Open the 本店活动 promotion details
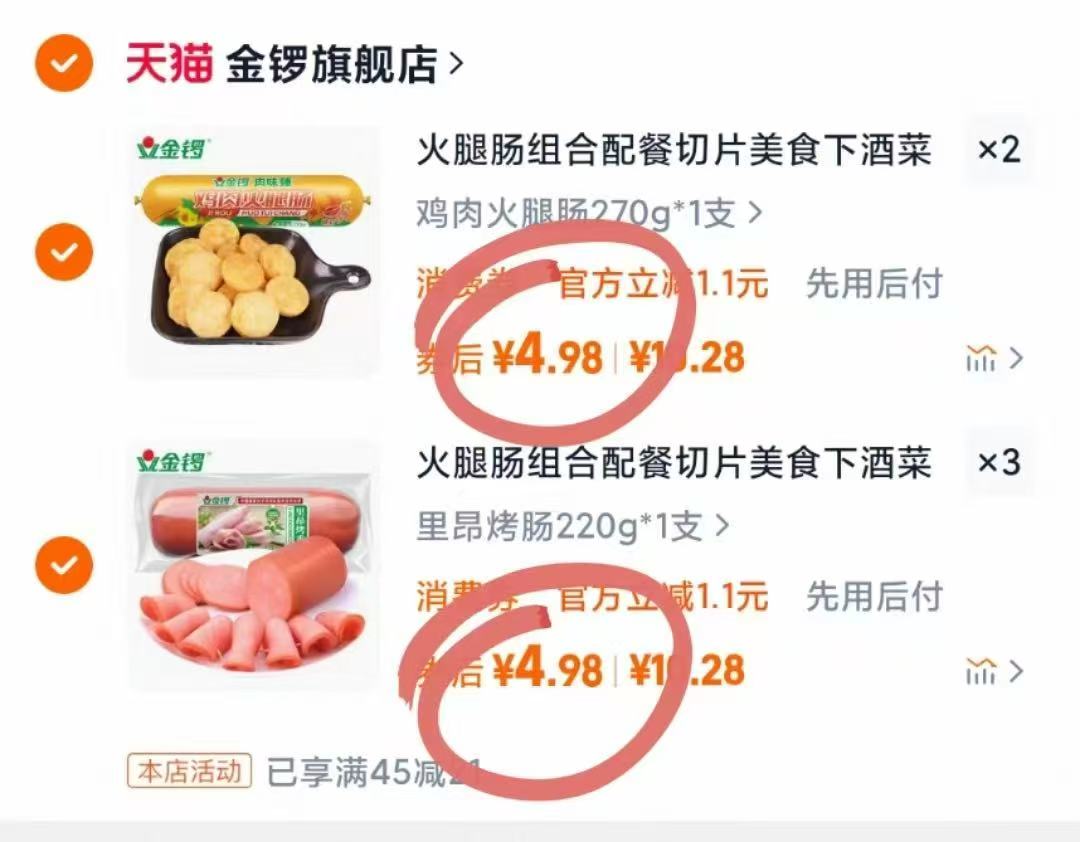Screen dimensions: 1080x842 tap(187, 771)
